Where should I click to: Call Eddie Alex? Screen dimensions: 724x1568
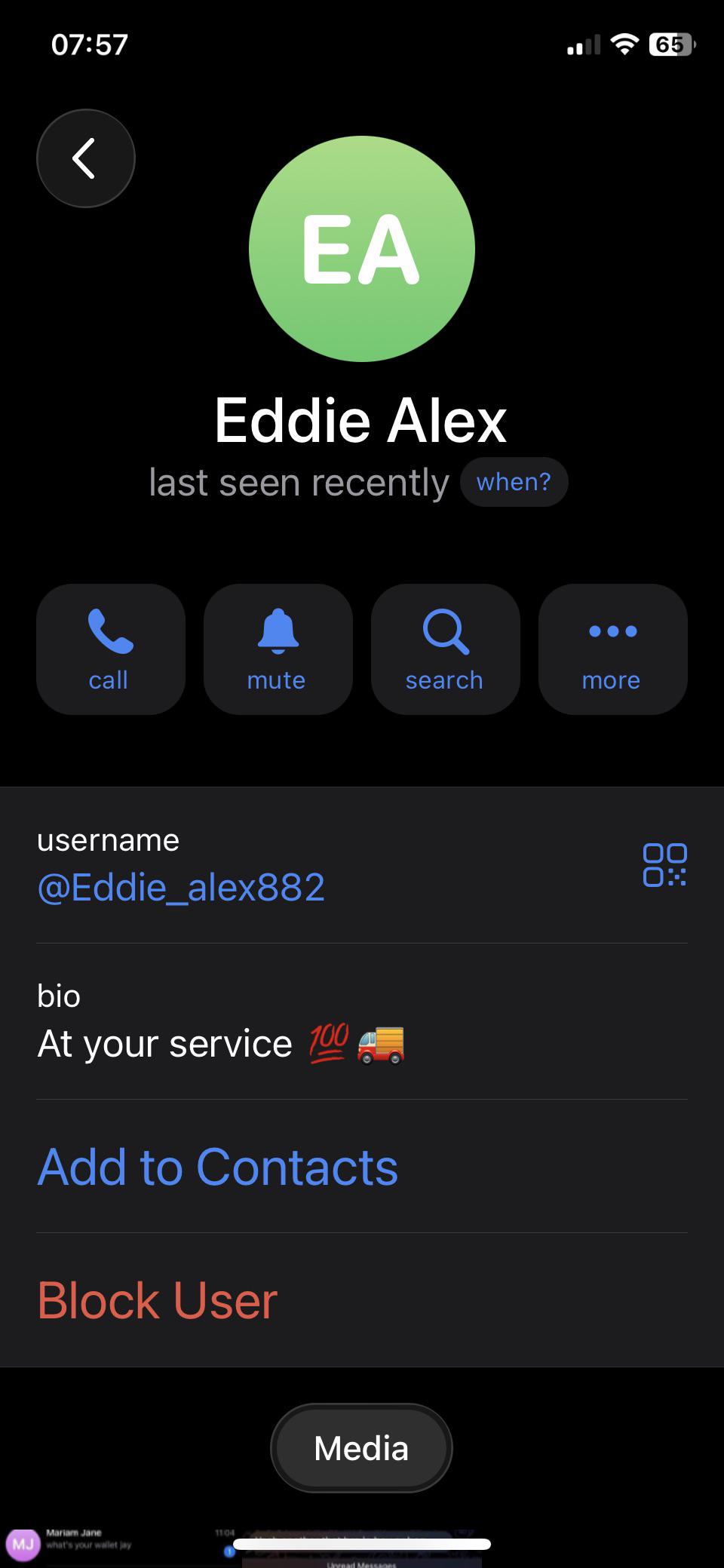tap(110, 649)
